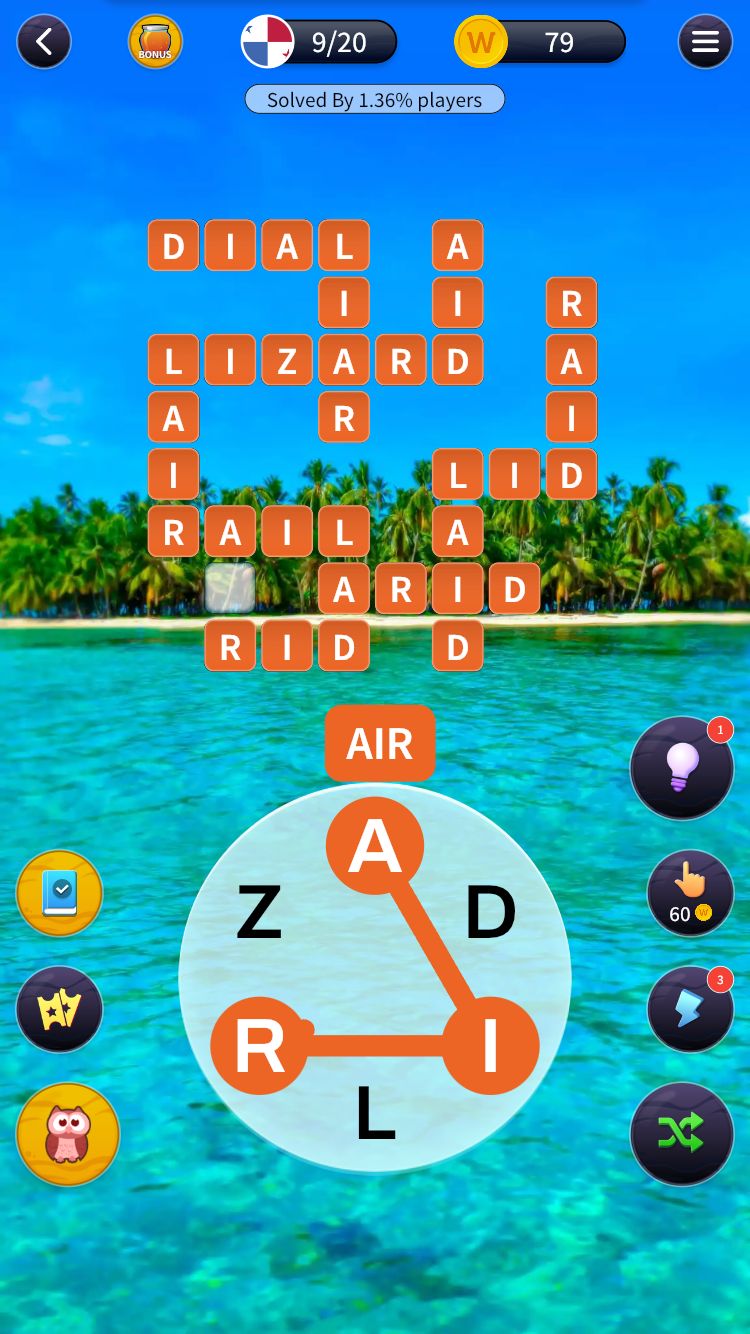
Task: Shuffle the letters in the wheel
Action: 682,1133
